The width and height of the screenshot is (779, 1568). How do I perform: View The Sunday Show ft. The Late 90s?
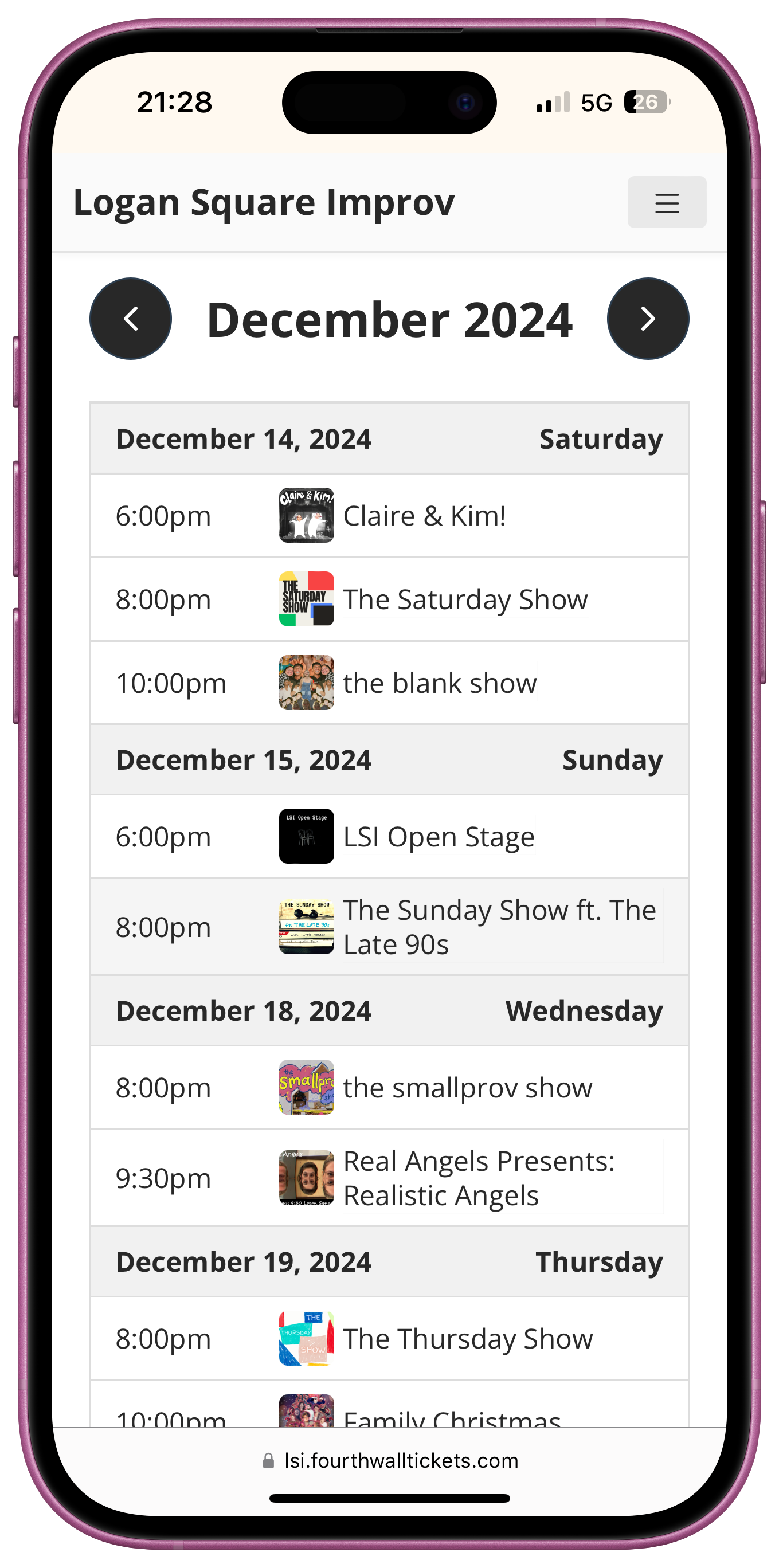click(499, 927)
